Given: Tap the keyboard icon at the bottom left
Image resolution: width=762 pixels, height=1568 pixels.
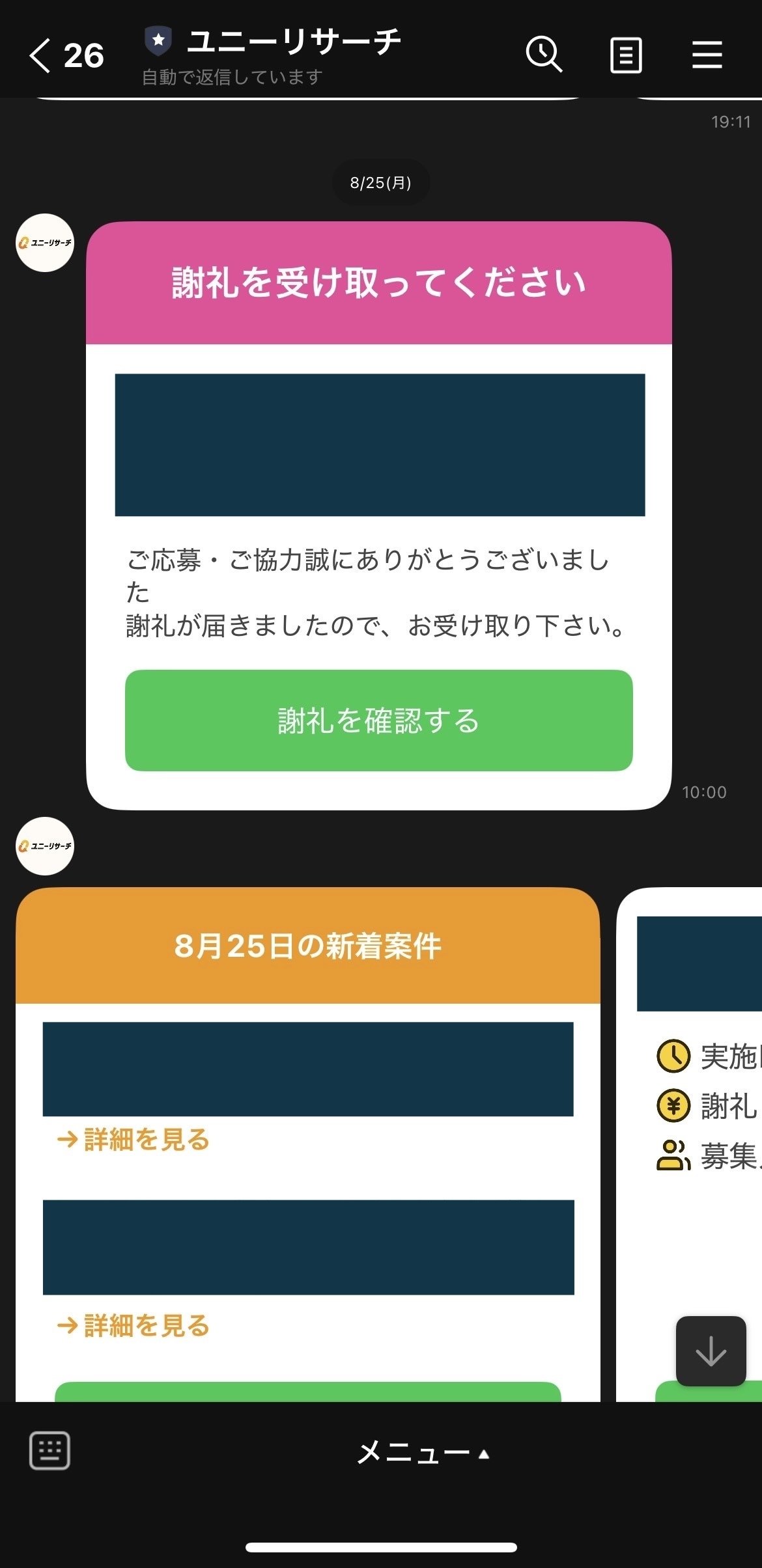Looking at the screenshot, I should 51,1450.
